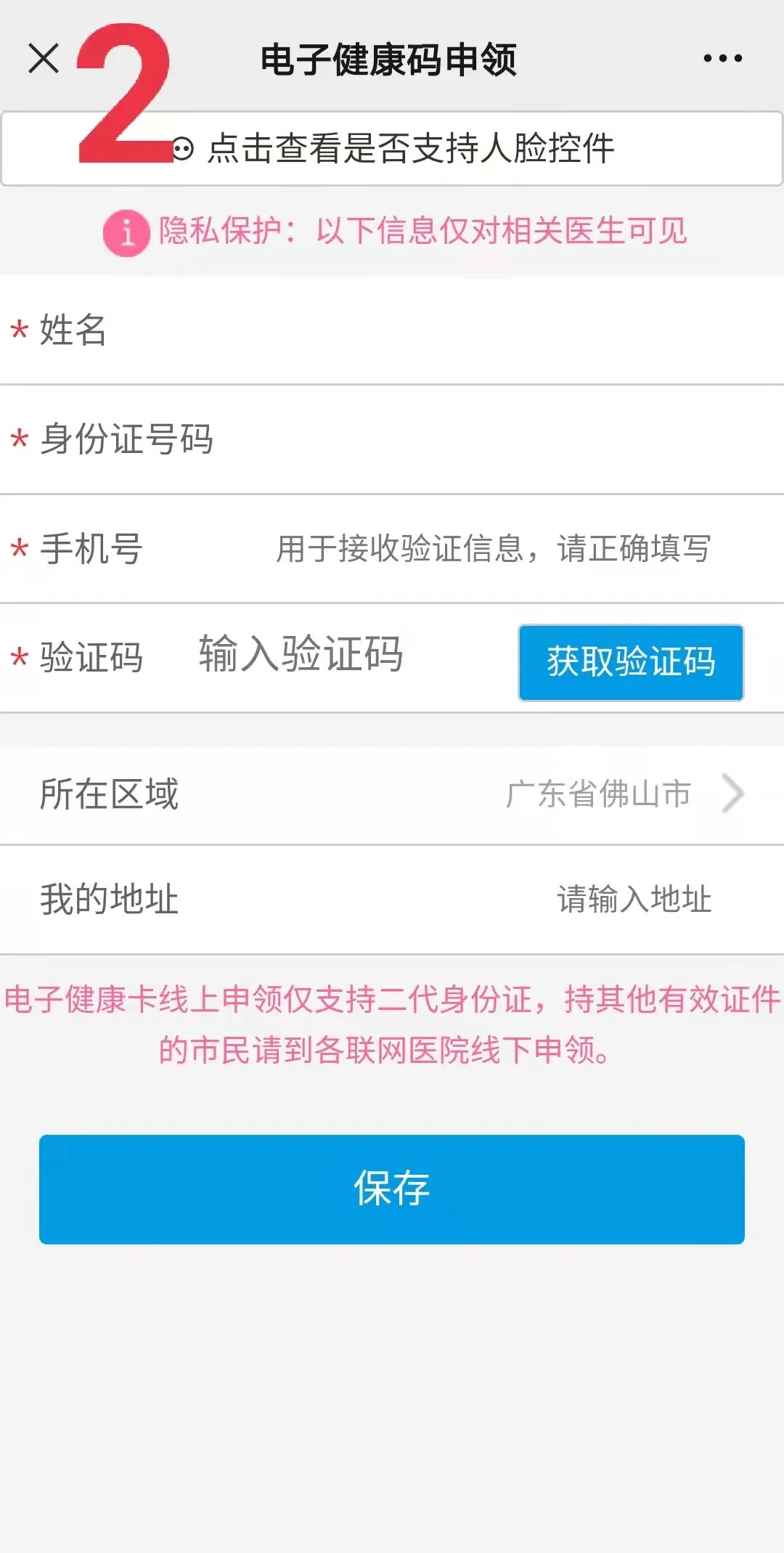Close the 电子健康码申领 page

(x=44, y=59)
